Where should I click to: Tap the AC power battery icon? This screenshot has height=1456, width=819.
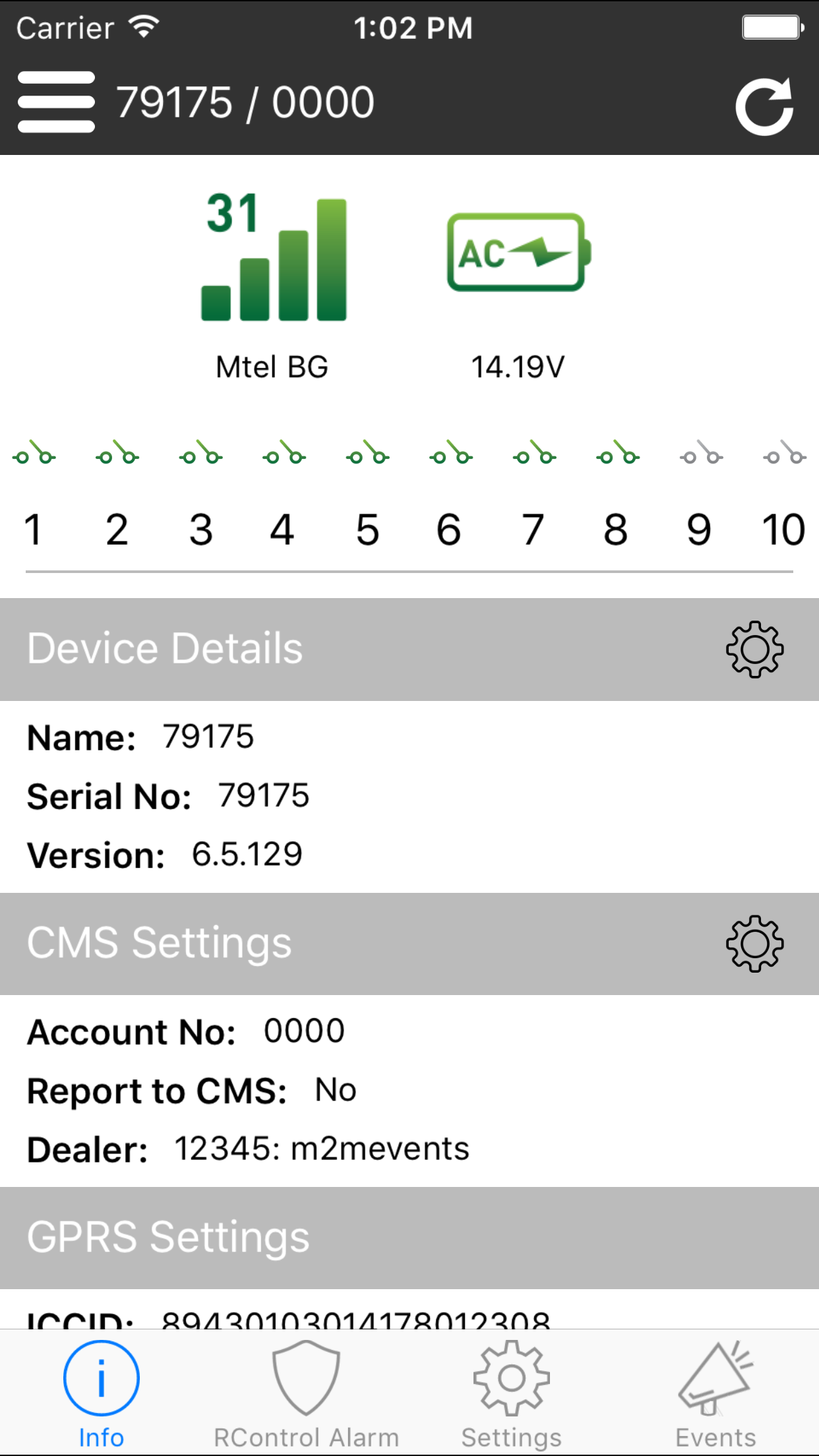click(516, 254)
